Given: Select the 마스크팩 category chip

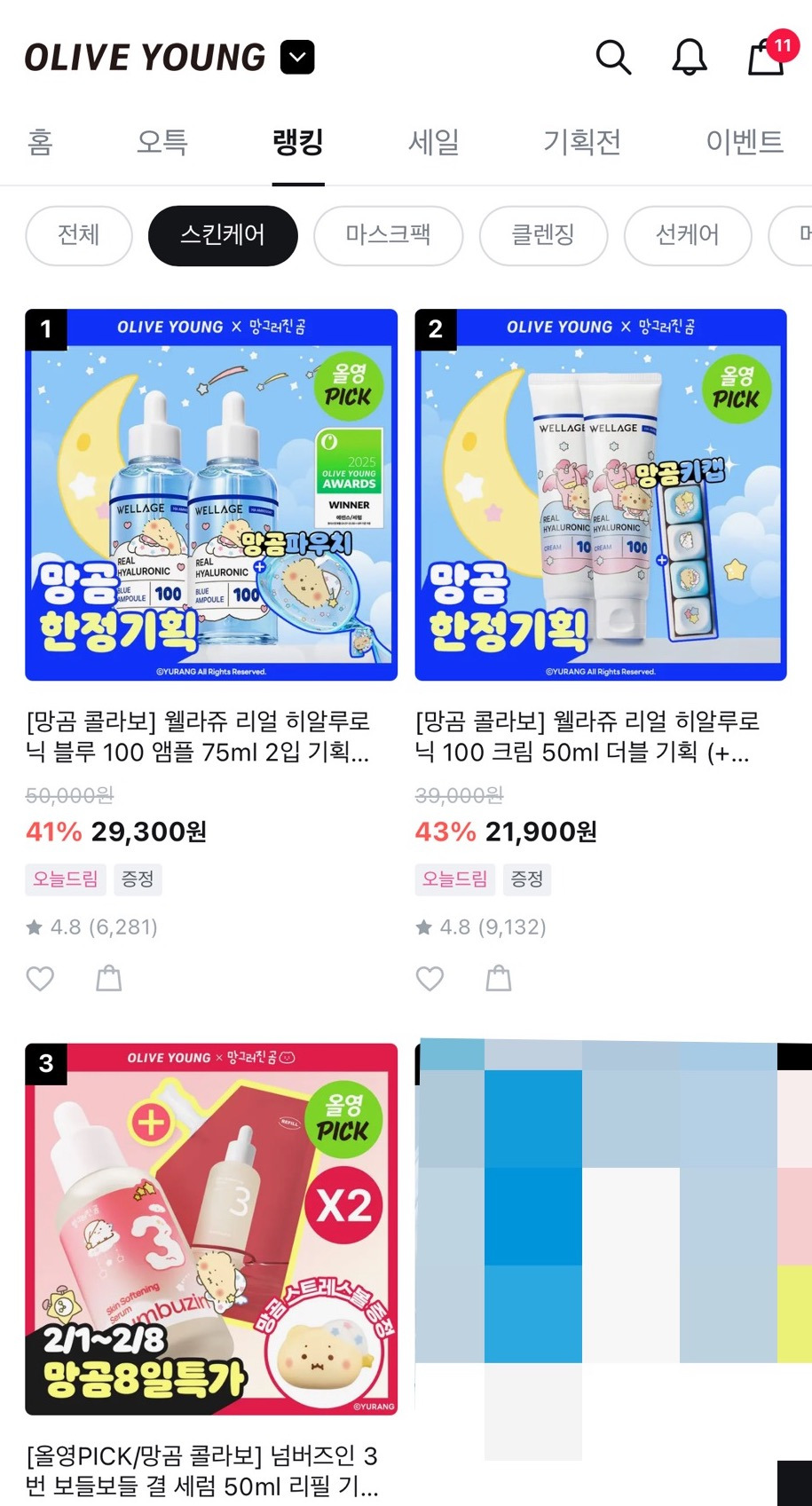Looking at the screenshot, I should click(389, 235).
